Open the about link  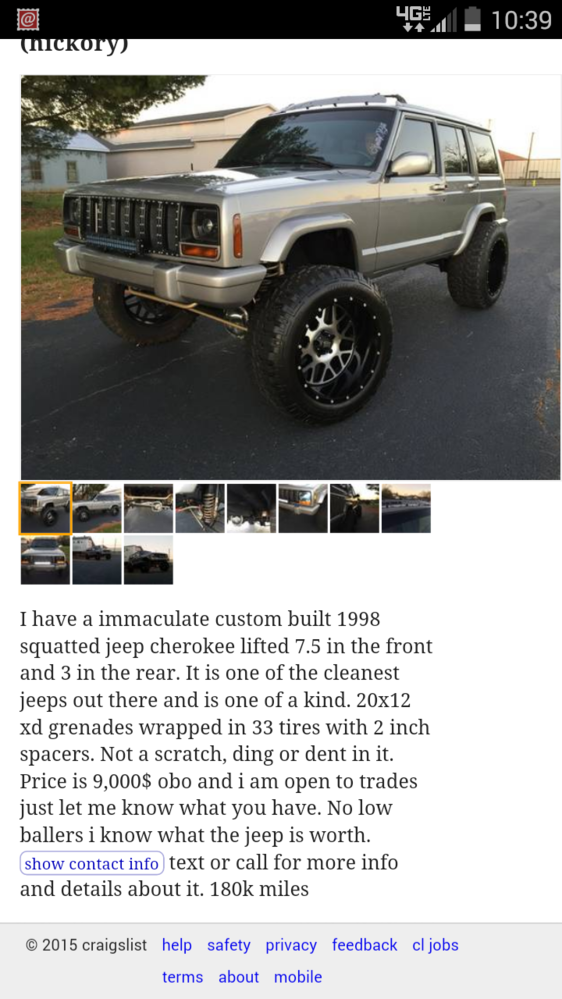point(238,977)
